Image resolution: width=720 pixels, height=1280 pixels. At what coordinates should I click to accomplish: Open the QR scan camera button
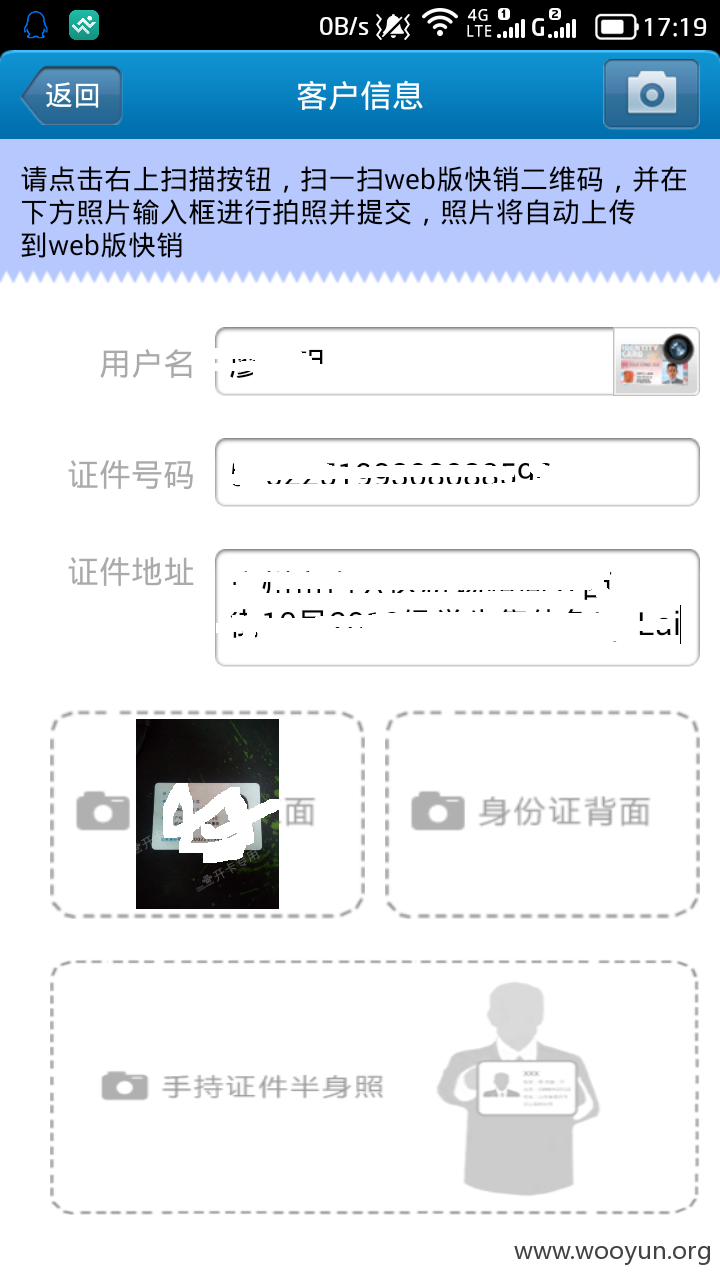click(651, 94)
